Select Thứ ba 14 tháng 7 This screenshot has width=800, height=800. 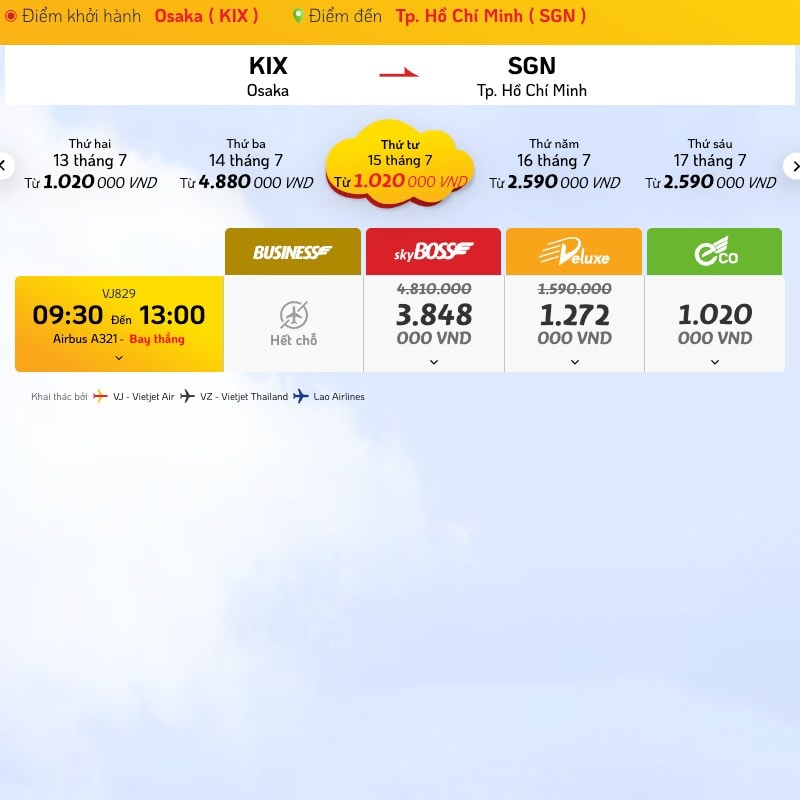pyautogui.click(x=246, y=164)
